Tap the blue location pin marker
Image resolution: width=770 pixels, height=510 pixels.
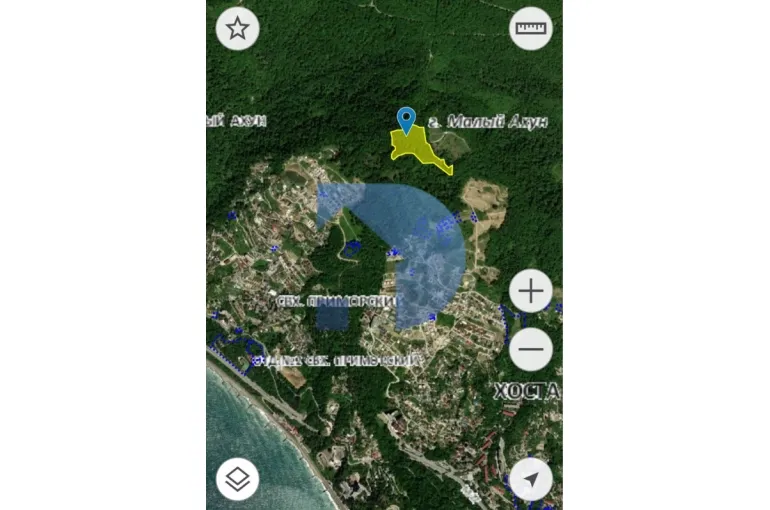click(406, 120)
